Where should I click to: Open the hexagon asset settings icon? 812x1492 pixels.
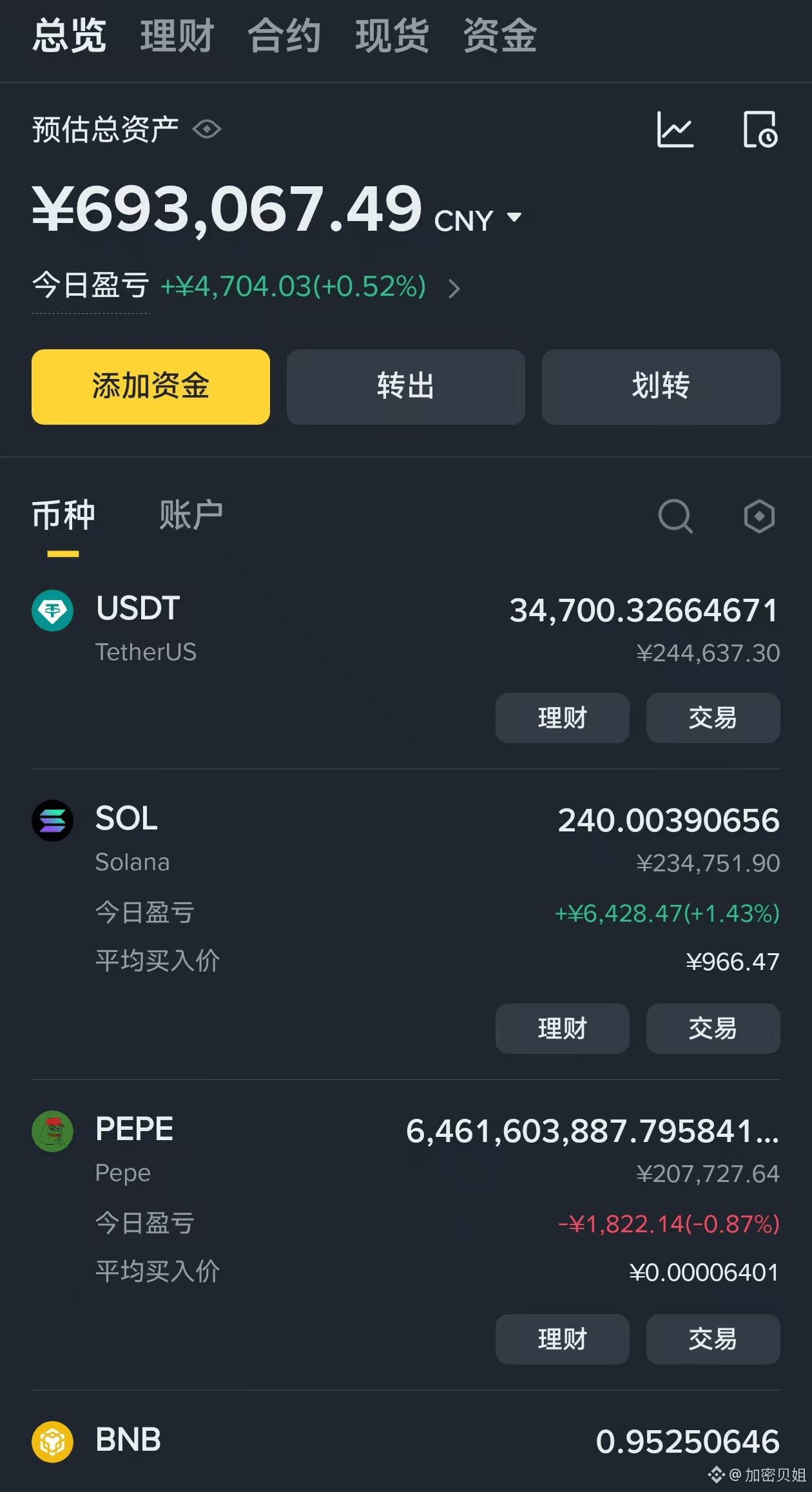[x=759, y=516]
